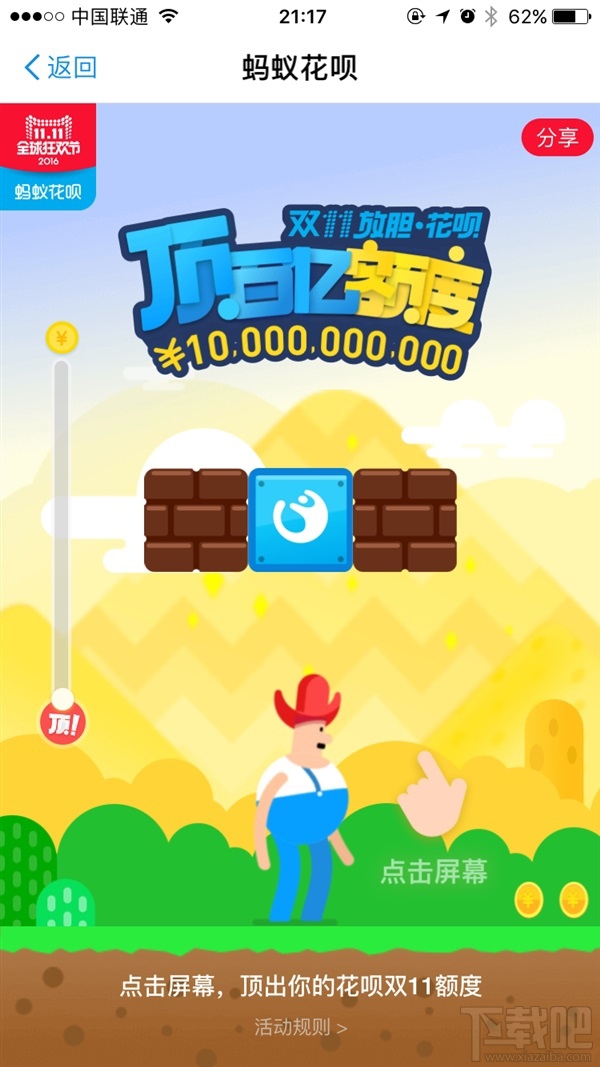Tap the screen area marked 点击屏幕
Screen dimensions: 600x1067
[433, 870]
